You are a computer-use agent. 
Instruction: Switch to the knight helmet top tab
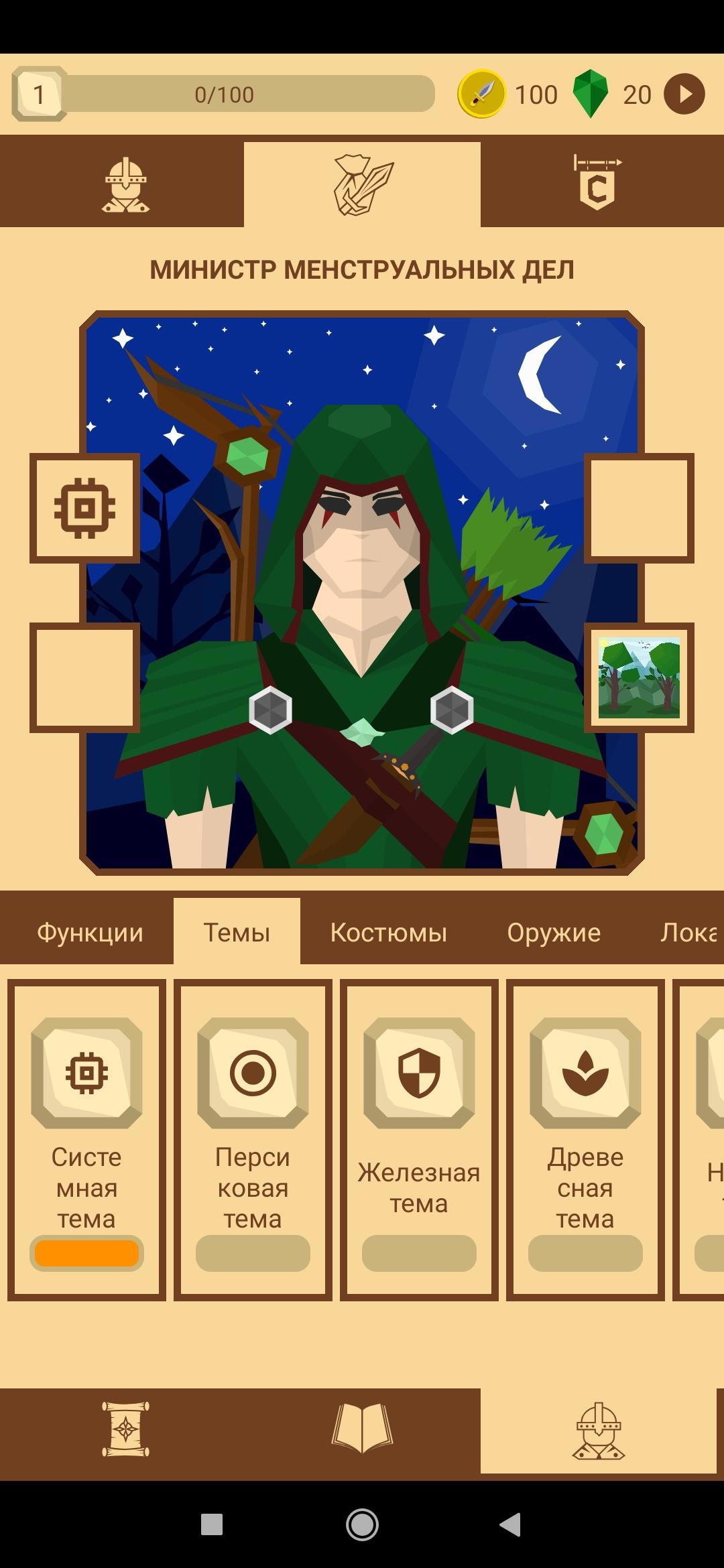point(125,185)
